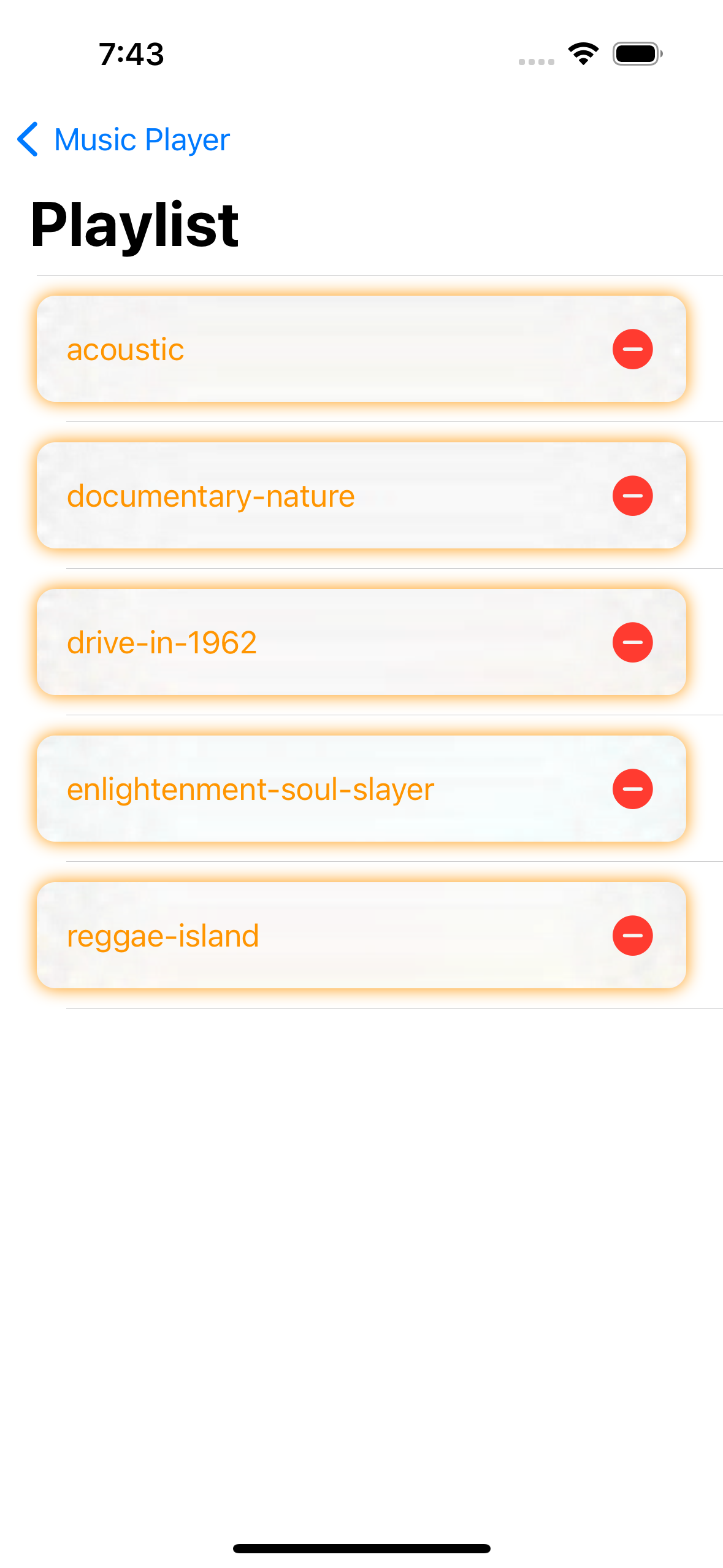The width and height of the screenshot is (723, 1568).
Task: Tap the enlightenment-soul-slayer track title
Action: [x=250, y=791]
